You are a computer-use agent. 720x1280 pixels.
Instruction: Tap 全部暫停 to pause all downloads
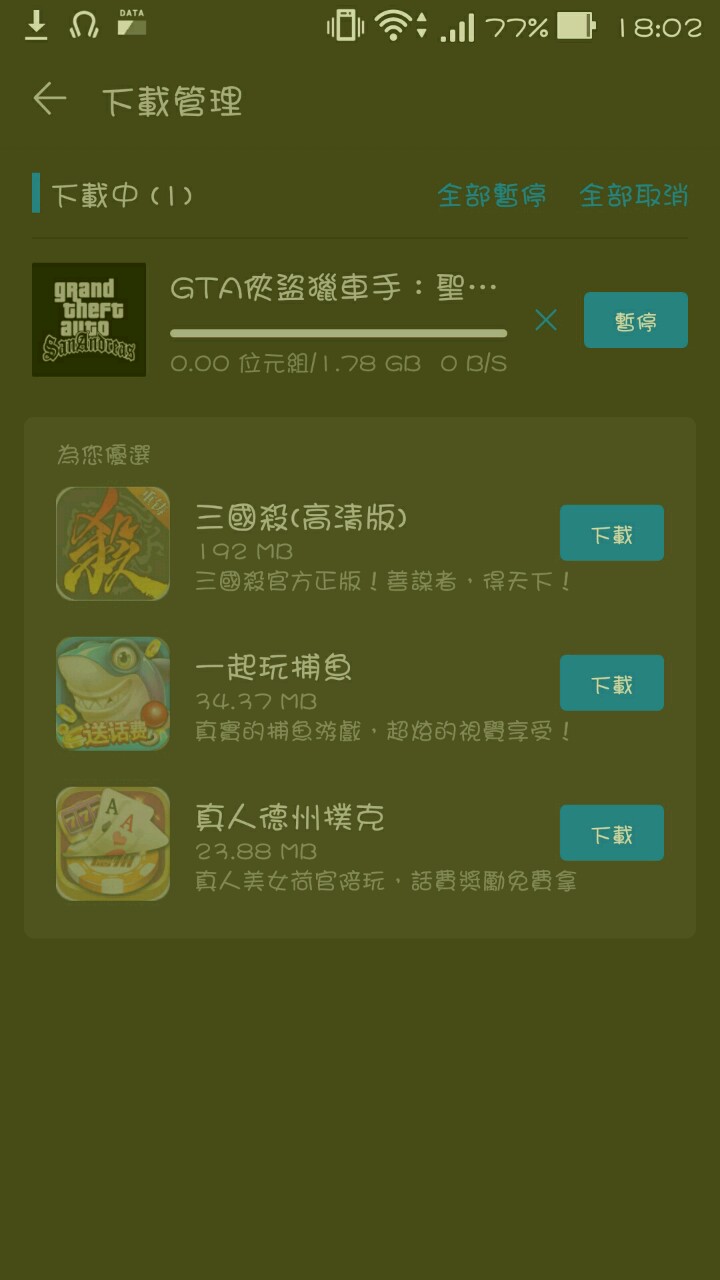click(492, 195)
